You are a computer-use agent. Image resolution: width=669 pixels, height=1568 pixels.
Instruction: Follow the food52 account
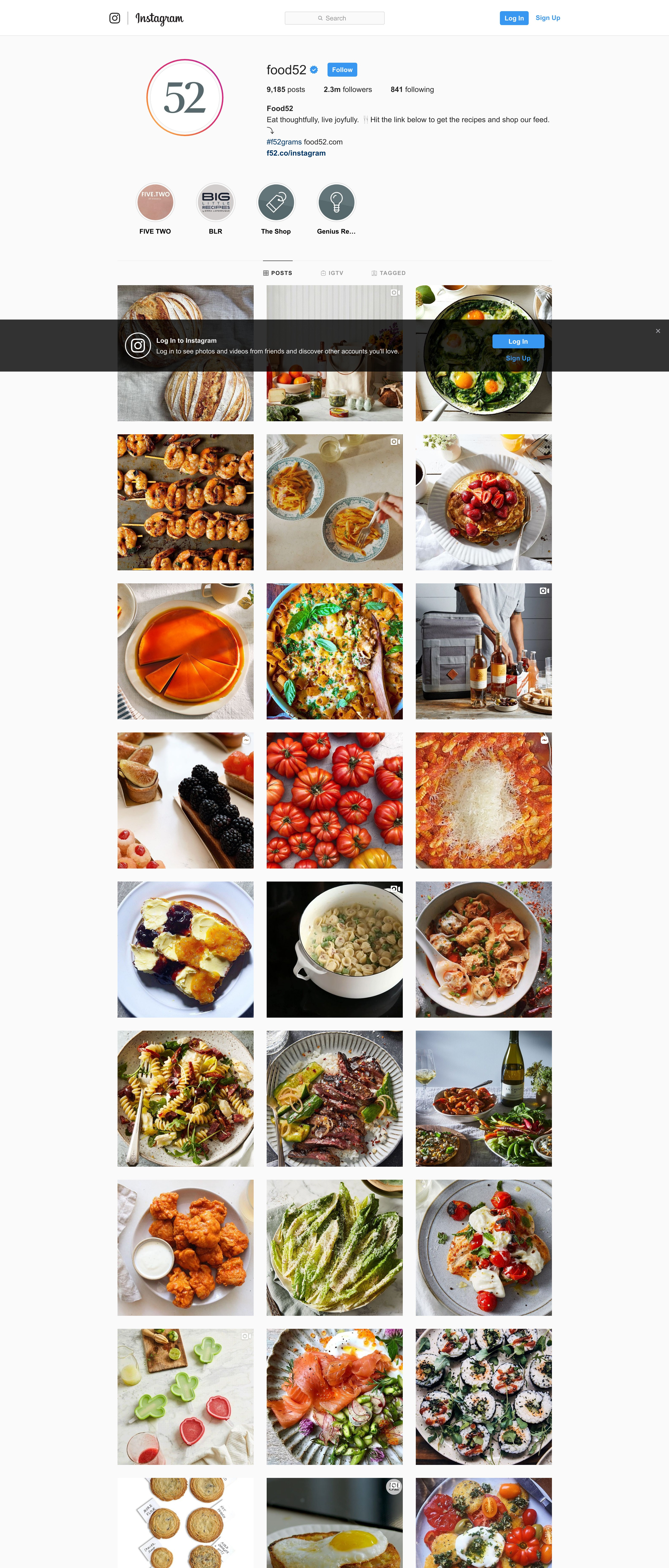click(342, 70)
